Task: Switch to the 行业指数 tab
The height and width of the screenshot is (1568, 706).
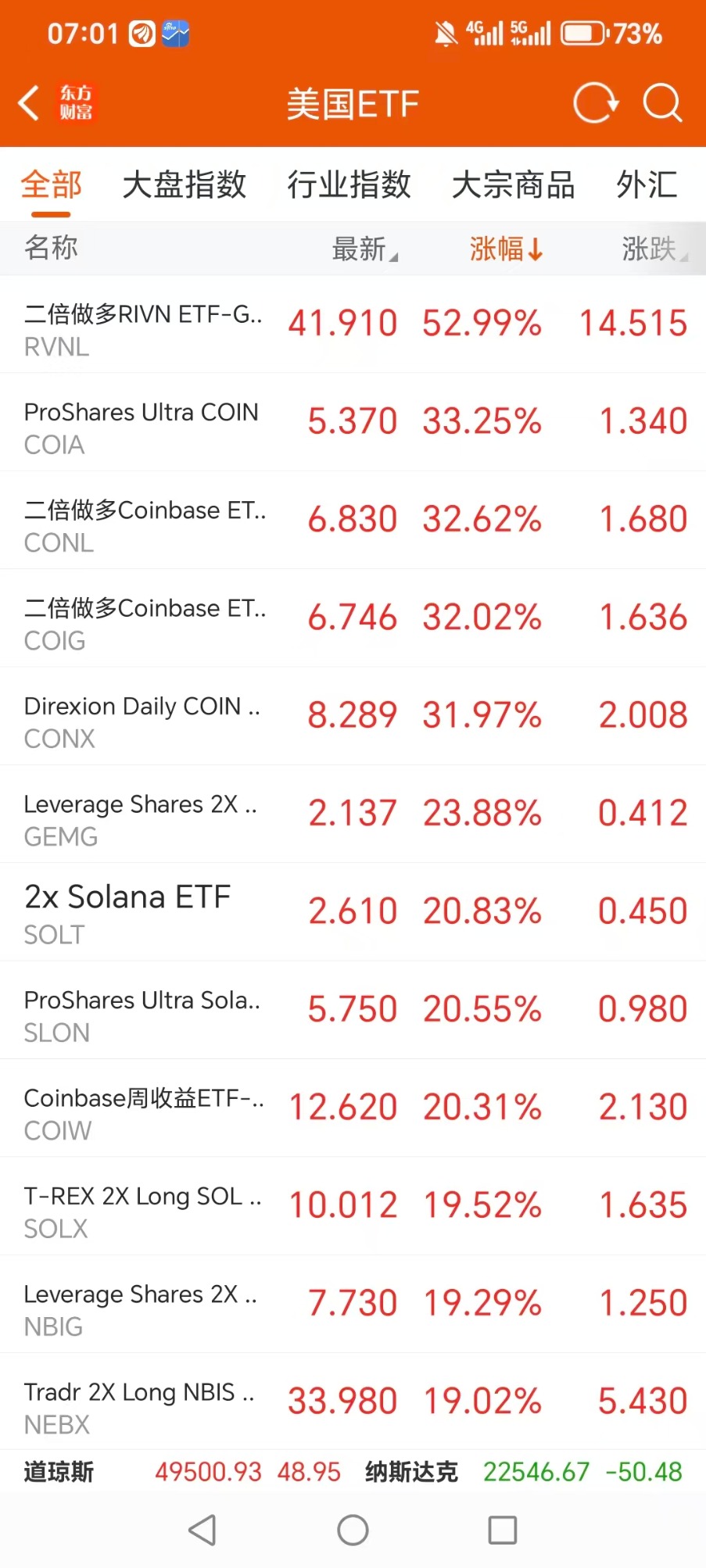Action: pos(349,185)
